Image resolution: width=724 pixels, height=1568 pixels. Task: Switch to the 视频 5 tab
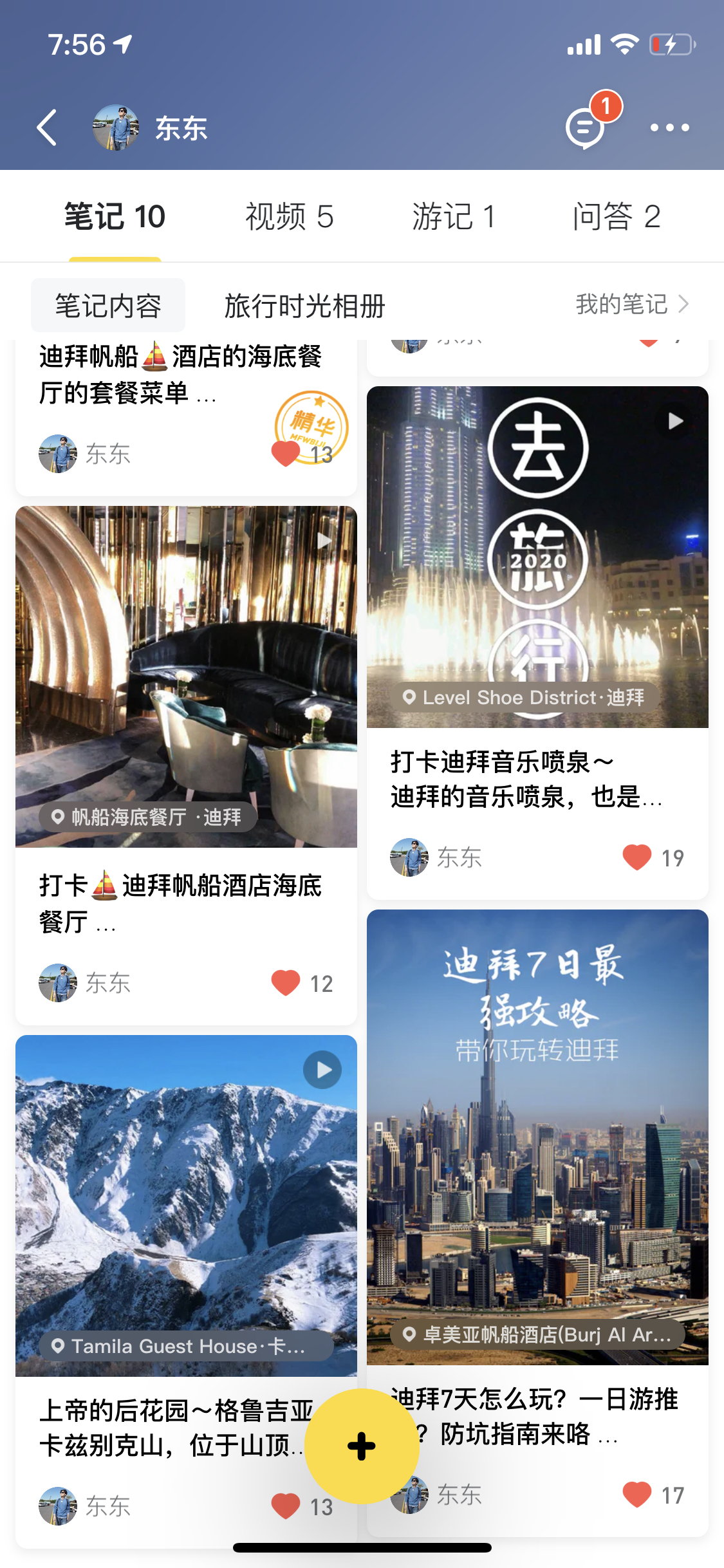pyautogui.click(x=289, y=216)
